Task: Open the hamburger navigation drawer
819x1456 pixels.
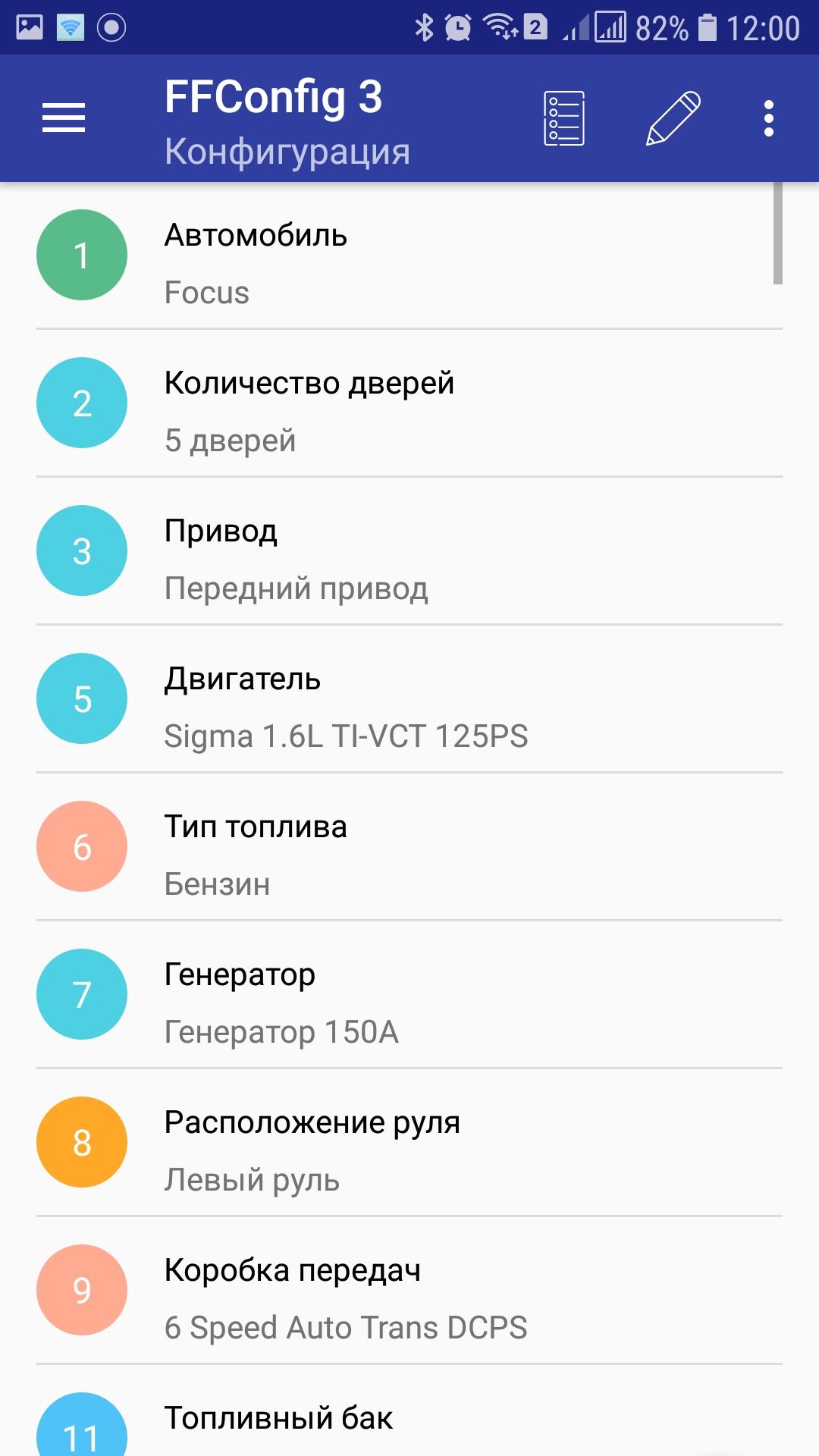Action: [x=64, y=118]
